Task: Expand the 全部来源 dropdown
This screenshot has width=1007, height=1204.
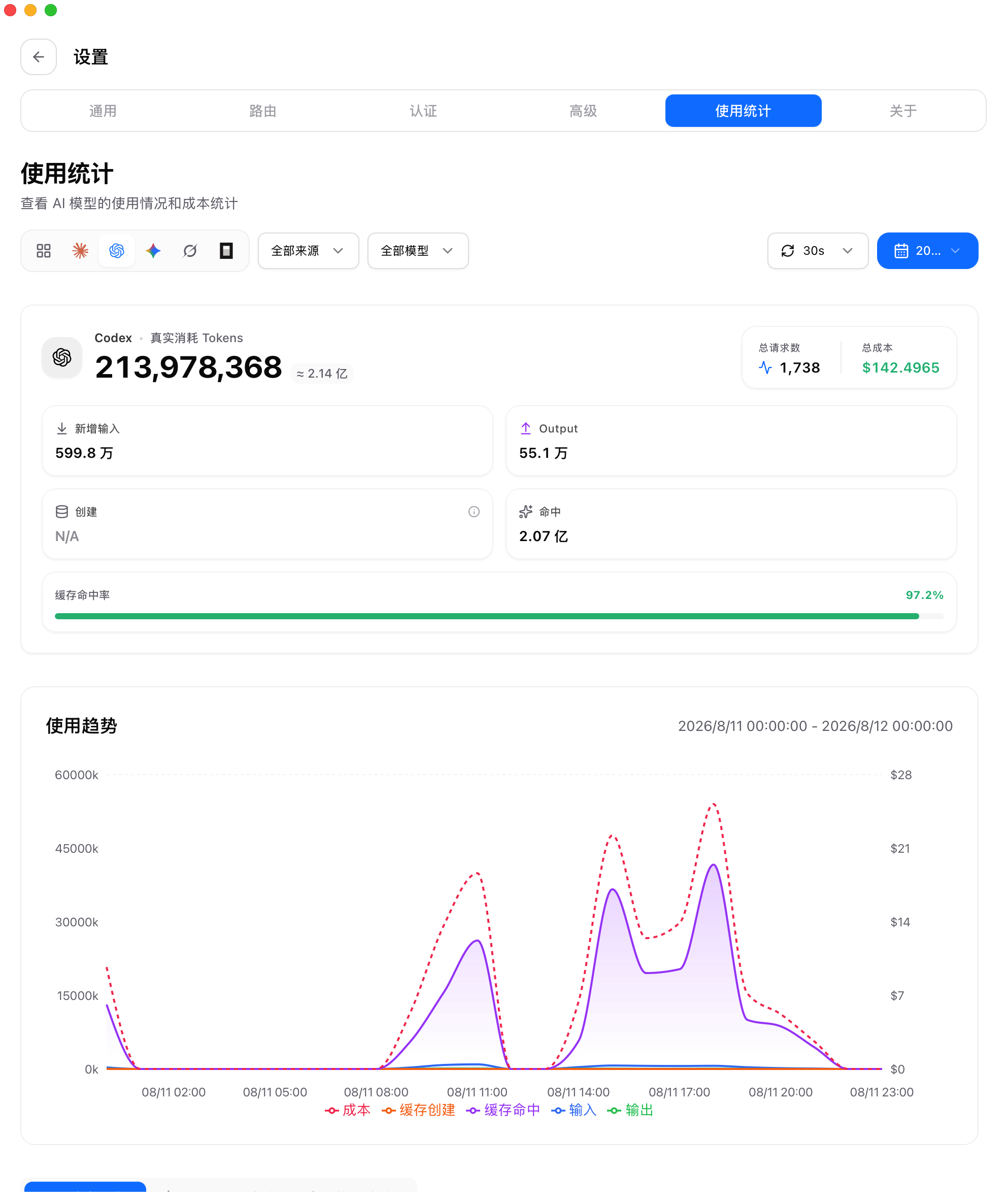Action: click(x=309, y=251)
